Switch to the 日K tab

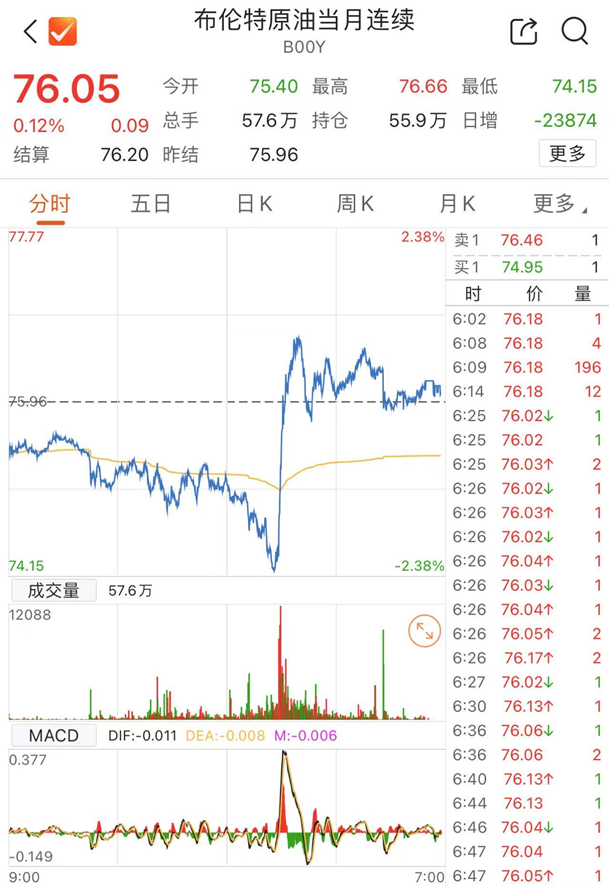(254, 204)
